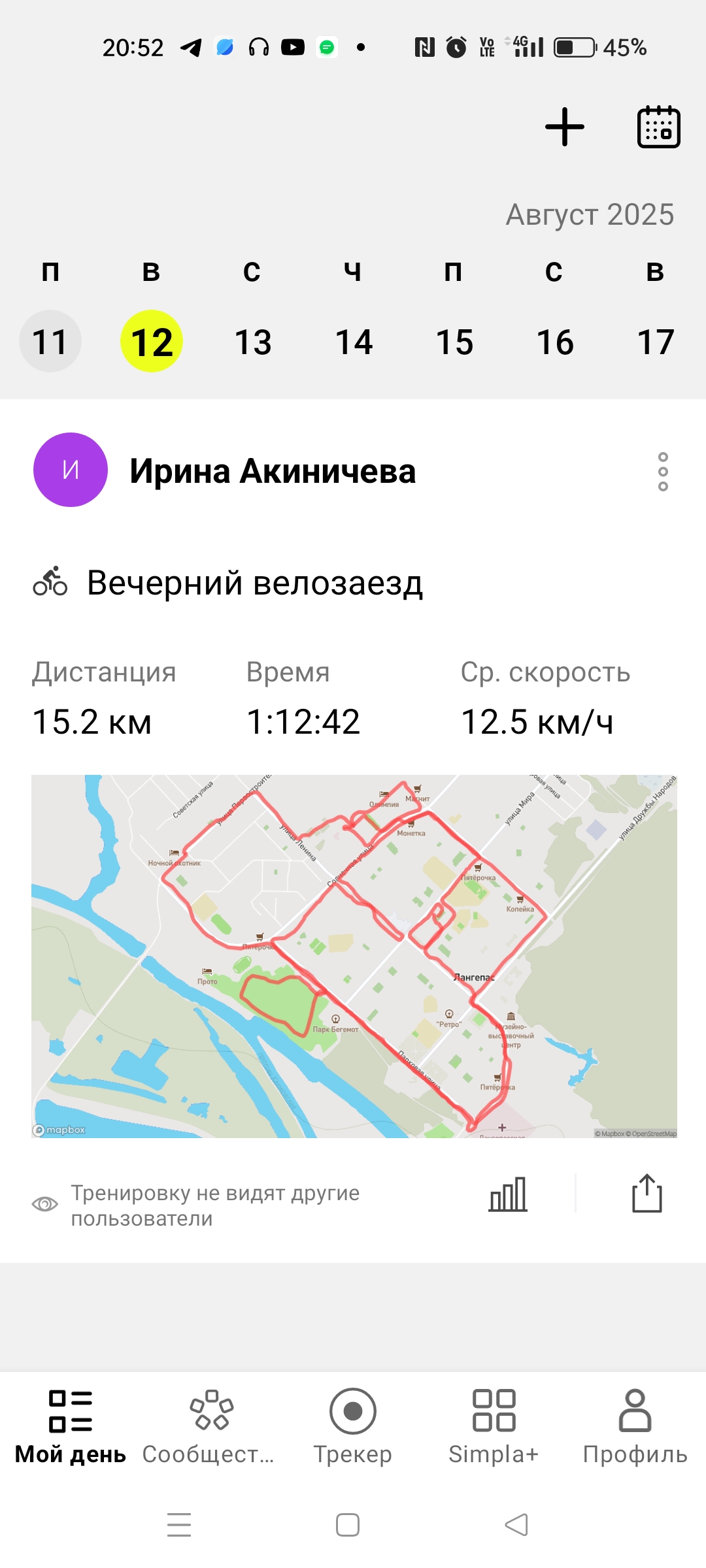
Task: Share the evening bike ride
Action: (x=647, y=1194)
